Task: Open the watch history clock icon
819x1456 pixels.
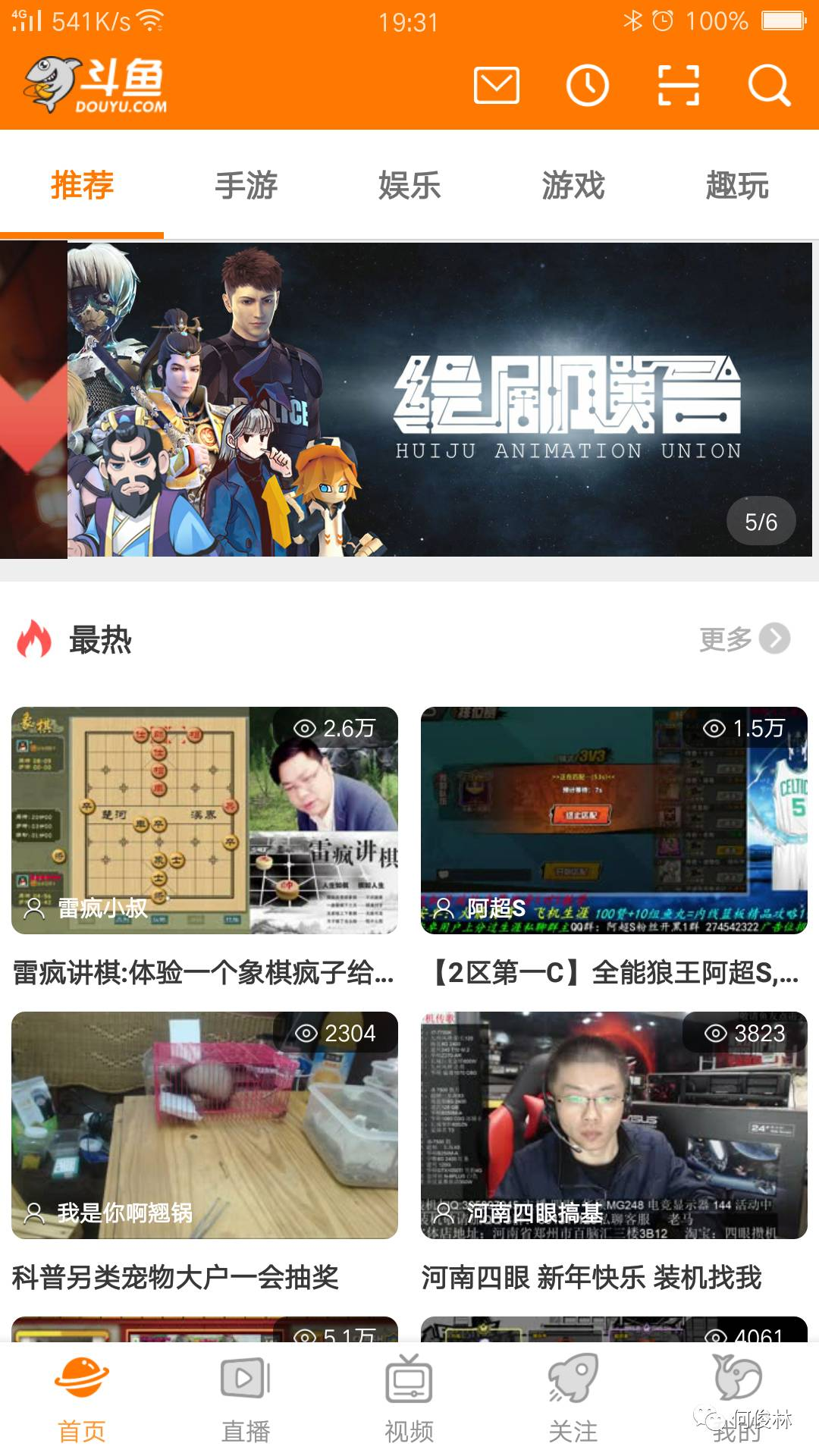Action: 588,85
